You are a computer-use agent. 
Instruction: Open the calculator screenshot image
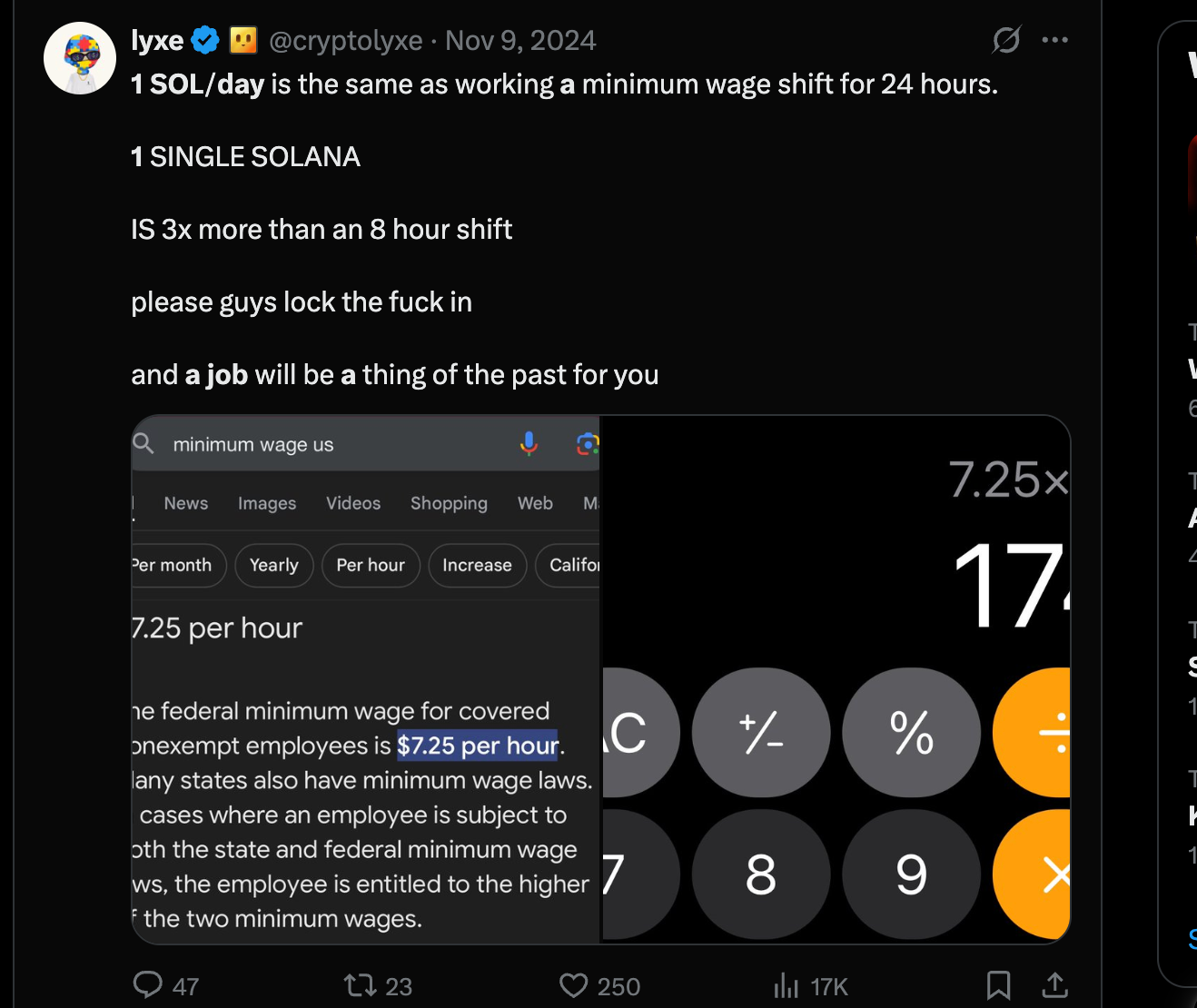(x=836, y=679)
